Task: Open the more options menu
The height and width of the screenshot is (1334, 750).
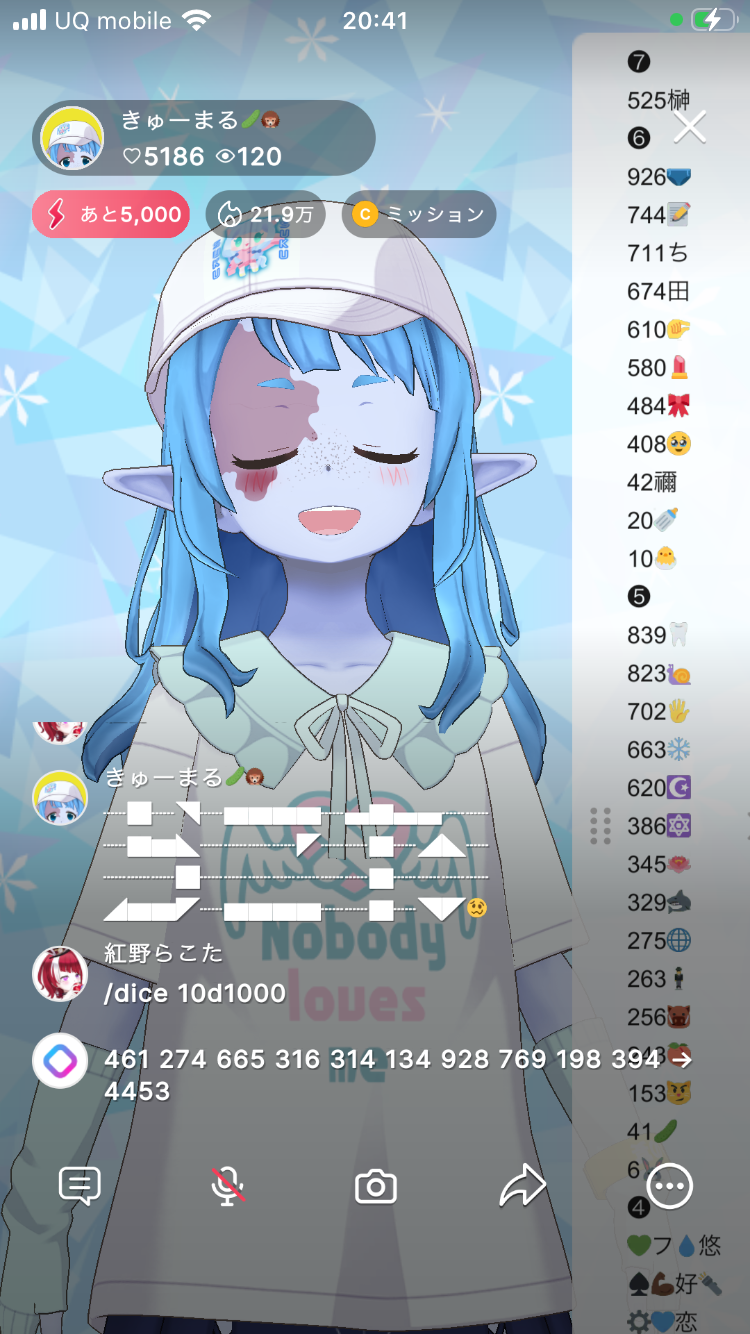Action: (669, 1187)
